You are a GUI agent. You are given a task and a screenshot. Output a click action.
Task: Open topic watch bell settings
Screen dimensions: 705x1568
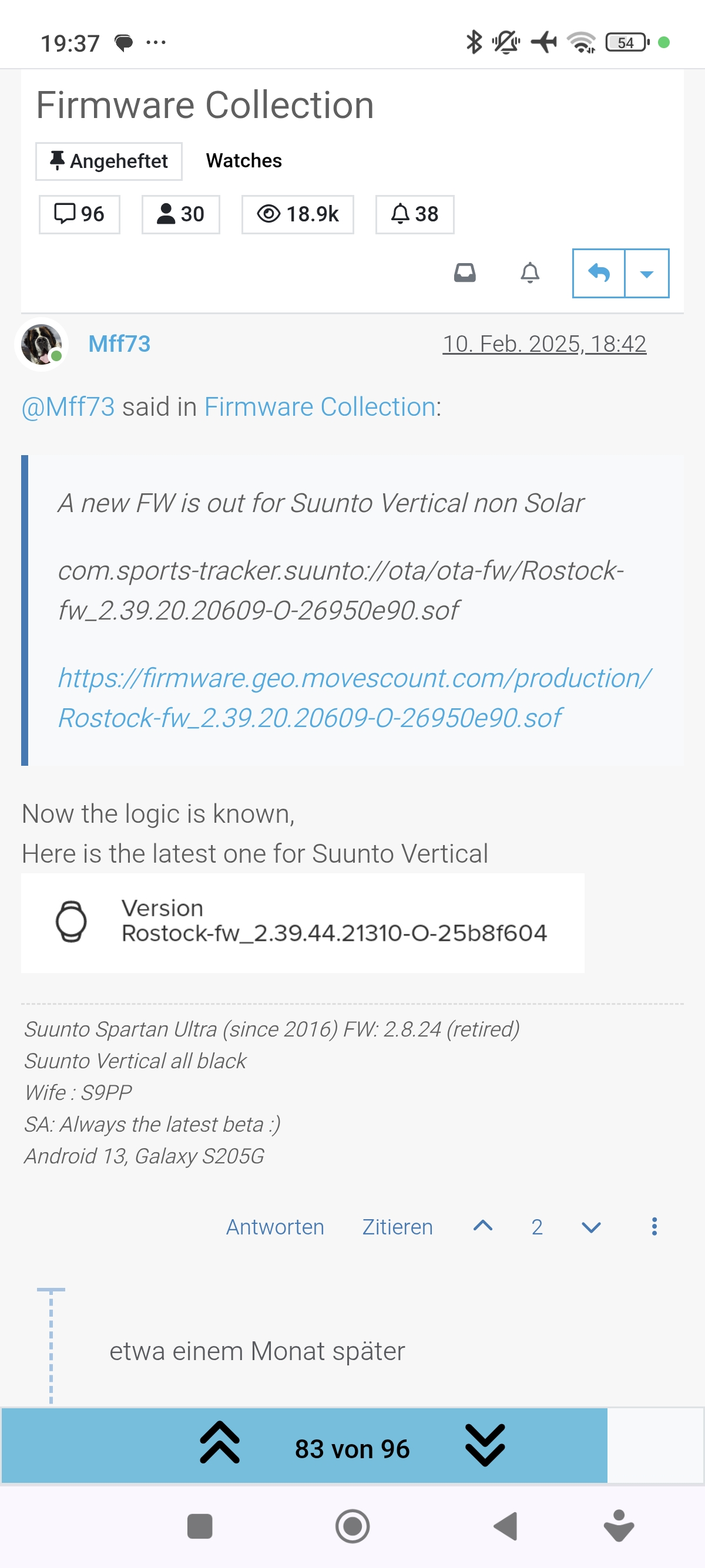530,272
